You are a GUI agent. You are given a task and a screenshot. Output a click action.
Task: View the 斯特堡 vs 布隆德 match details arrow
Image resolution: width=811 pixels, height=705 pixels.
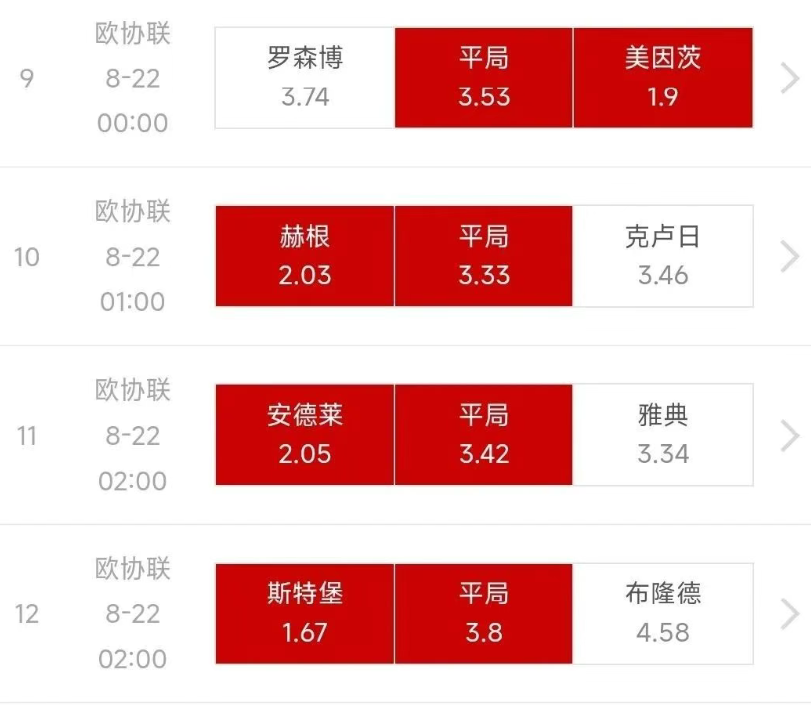click(790, 613)
